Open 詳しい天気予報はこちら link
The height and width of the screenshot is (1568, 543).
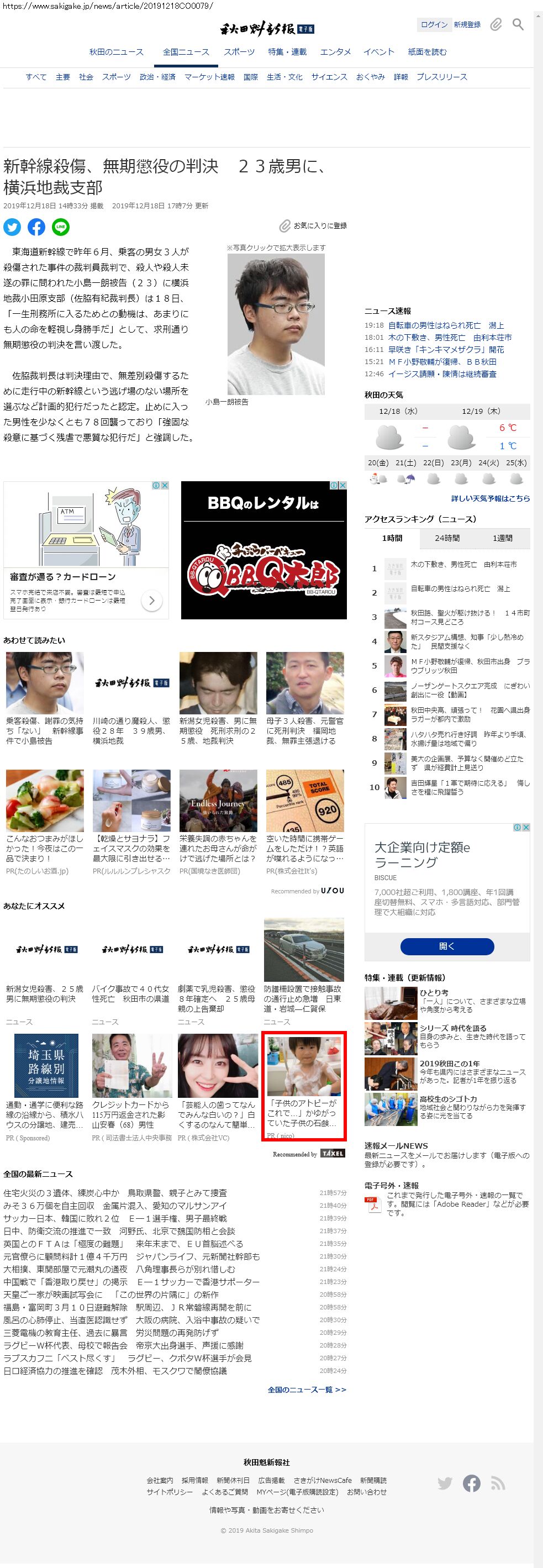click(490, 498)
